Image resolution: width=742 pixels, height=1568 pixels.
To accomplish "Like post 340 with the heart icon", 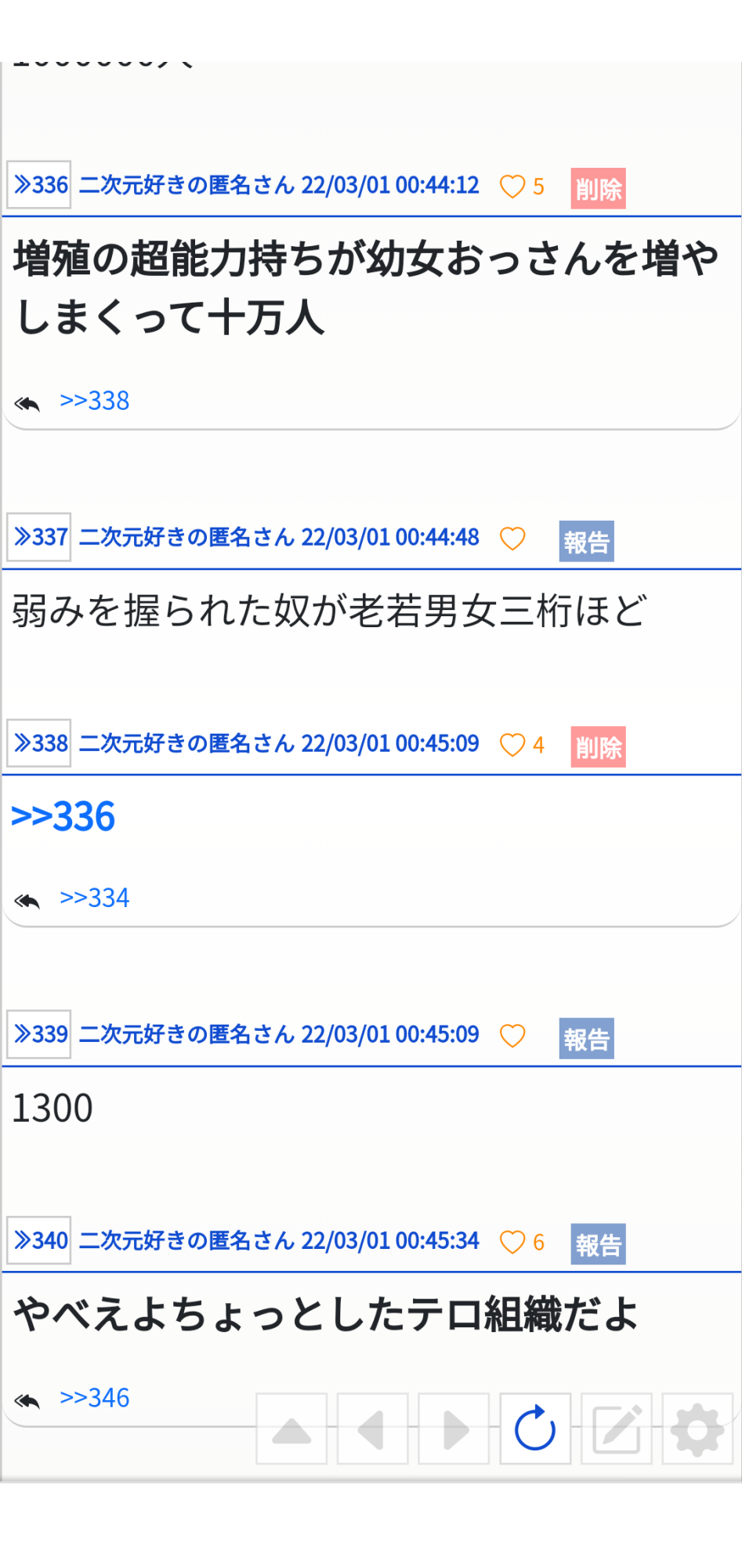I will 512,1242.
